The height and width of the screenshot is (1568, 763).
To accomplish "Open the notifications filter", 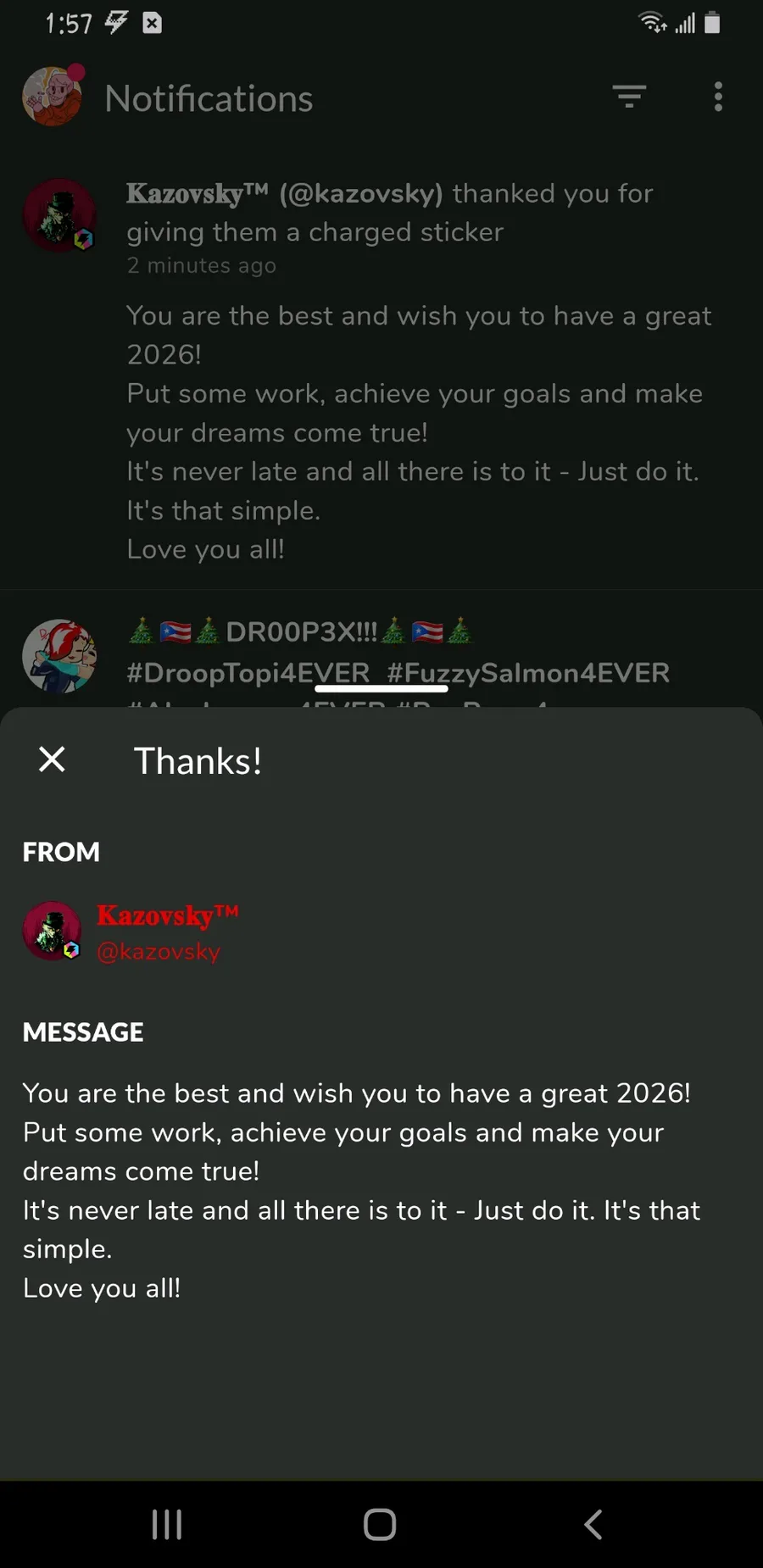I will (630, 97).
